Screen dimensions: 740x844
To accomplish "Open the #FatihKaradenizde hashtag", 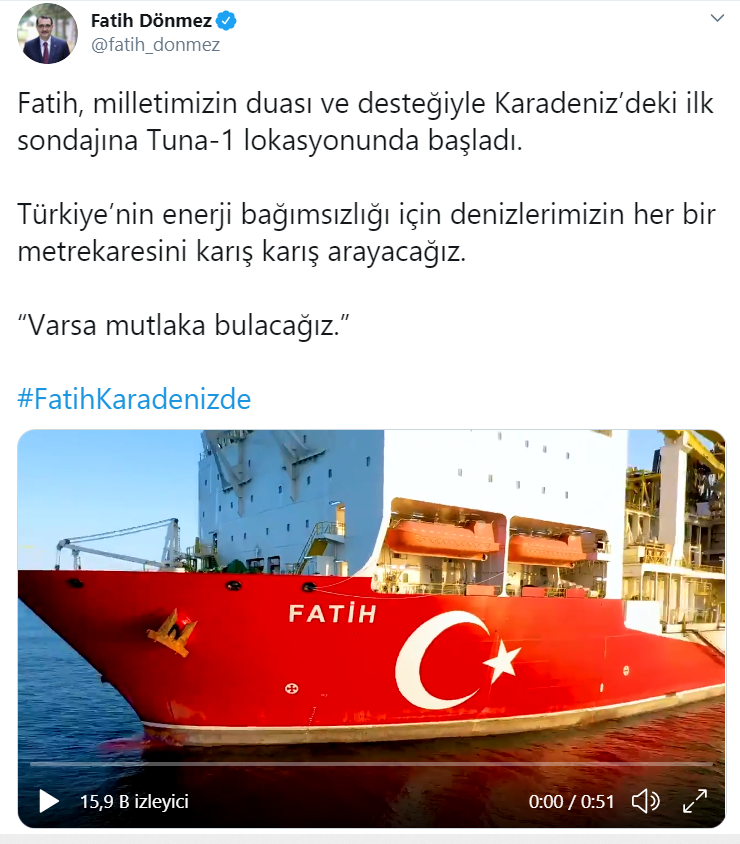I will pyautogui.click(x=134, y=400).
